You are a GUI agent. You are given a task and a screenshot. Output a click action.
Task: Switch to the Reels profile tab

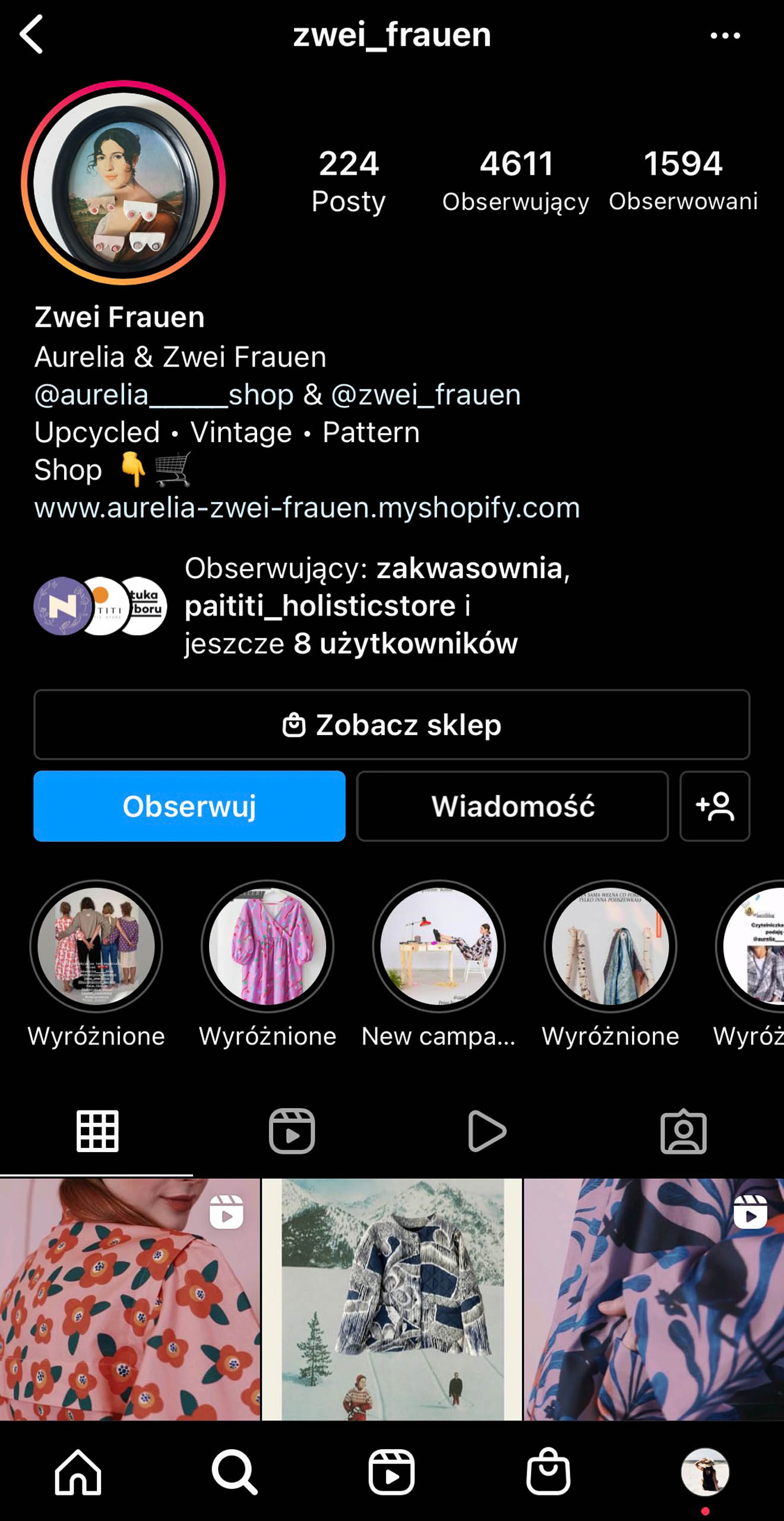coord(292,1131)
